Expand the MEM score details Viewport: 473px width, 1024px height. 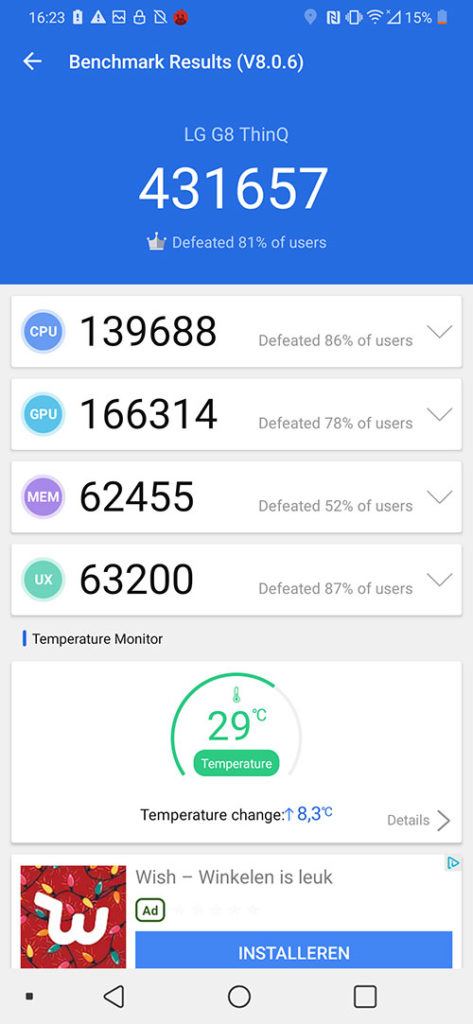[439, 497]
